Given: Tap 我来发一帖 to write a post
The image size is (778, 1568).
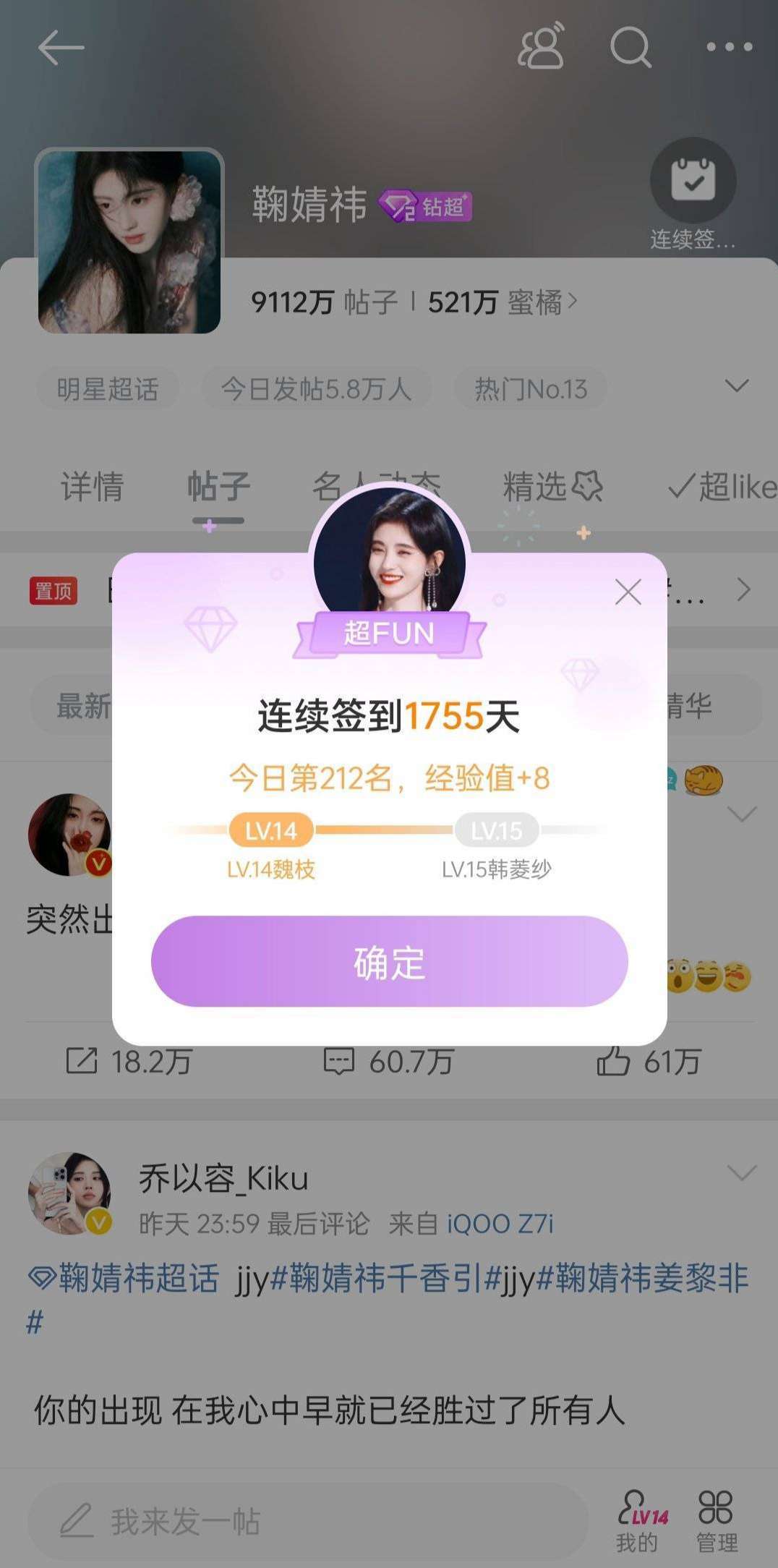Looking at the screenshot, I should pyautogui.click(x=307, y=1522).
